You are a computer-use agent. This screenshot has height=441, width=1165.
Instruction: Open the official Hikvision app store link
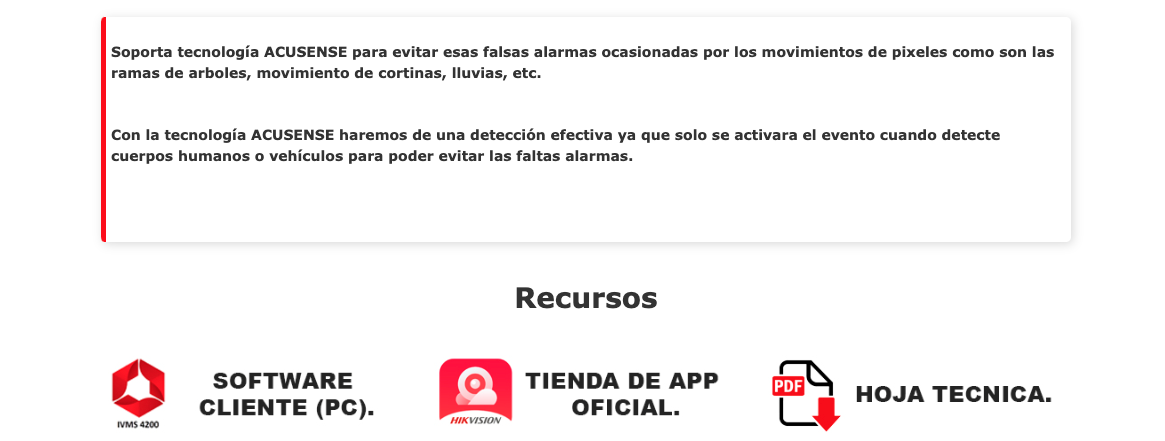pyautogui.click(x=475, y=392)
